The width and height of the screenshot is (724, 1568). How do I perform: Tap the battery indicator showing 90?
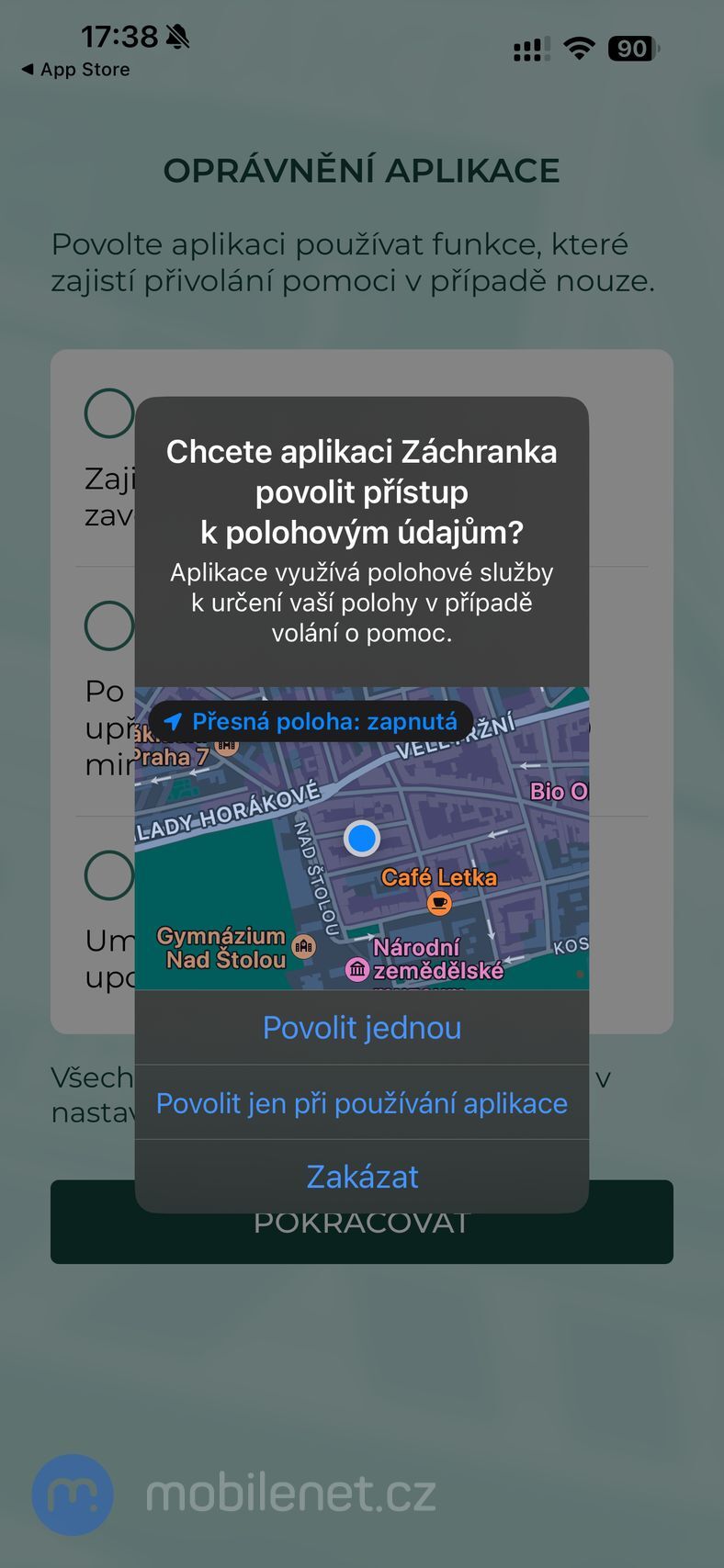[x=631, y=48]
